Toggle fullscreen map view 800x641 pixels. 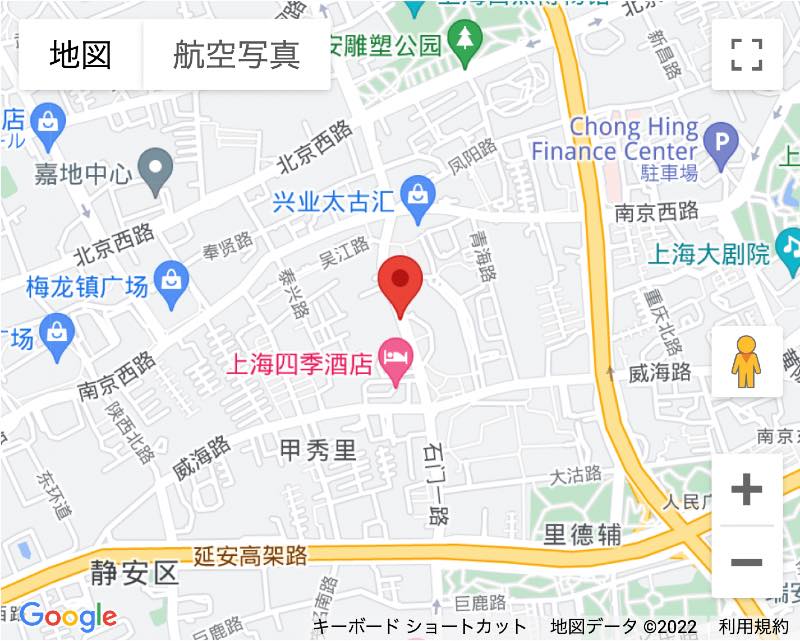[x=746, y=54]
